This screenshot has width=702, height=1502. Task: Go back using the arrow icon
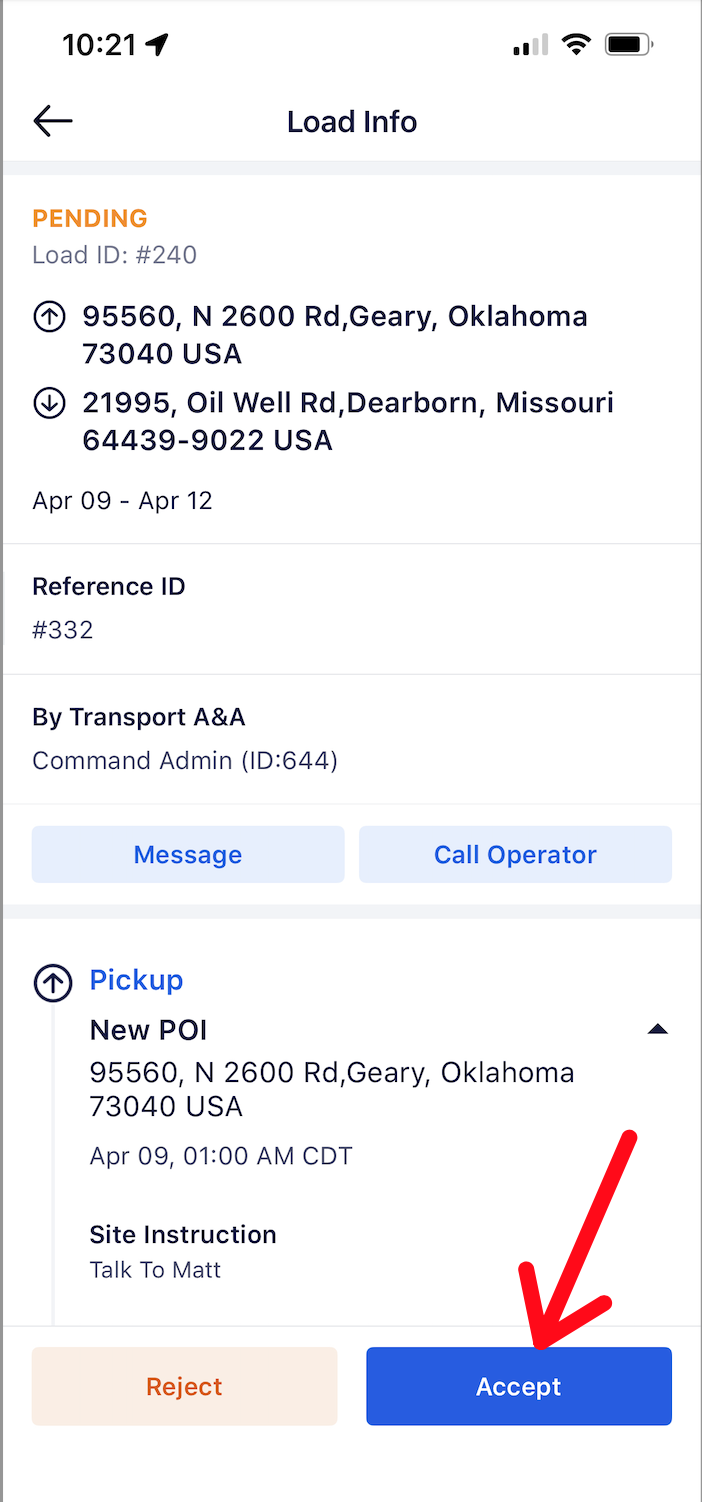click(53, 122)
